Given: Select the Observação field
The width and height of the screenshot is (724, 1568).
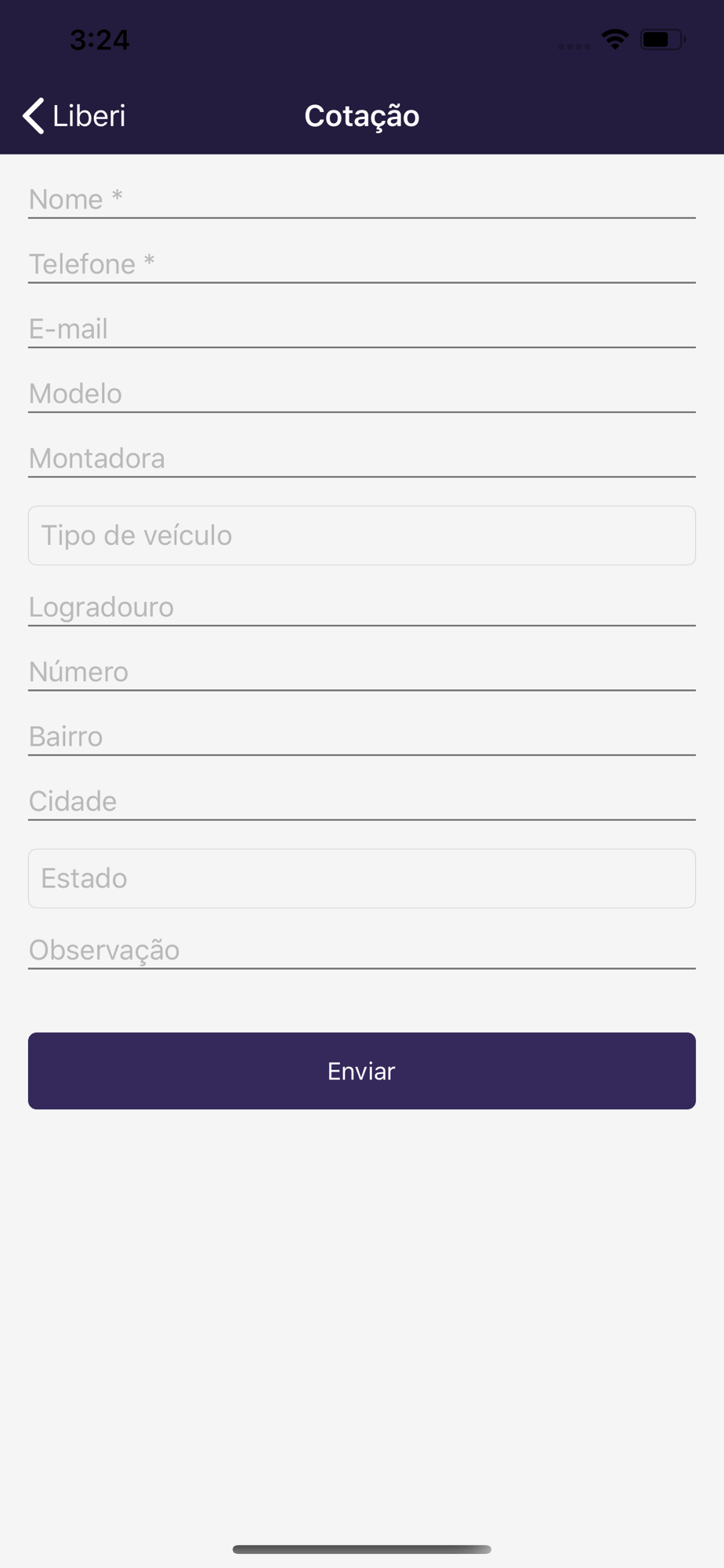Looking at the screenshot, I should [362, 950].
